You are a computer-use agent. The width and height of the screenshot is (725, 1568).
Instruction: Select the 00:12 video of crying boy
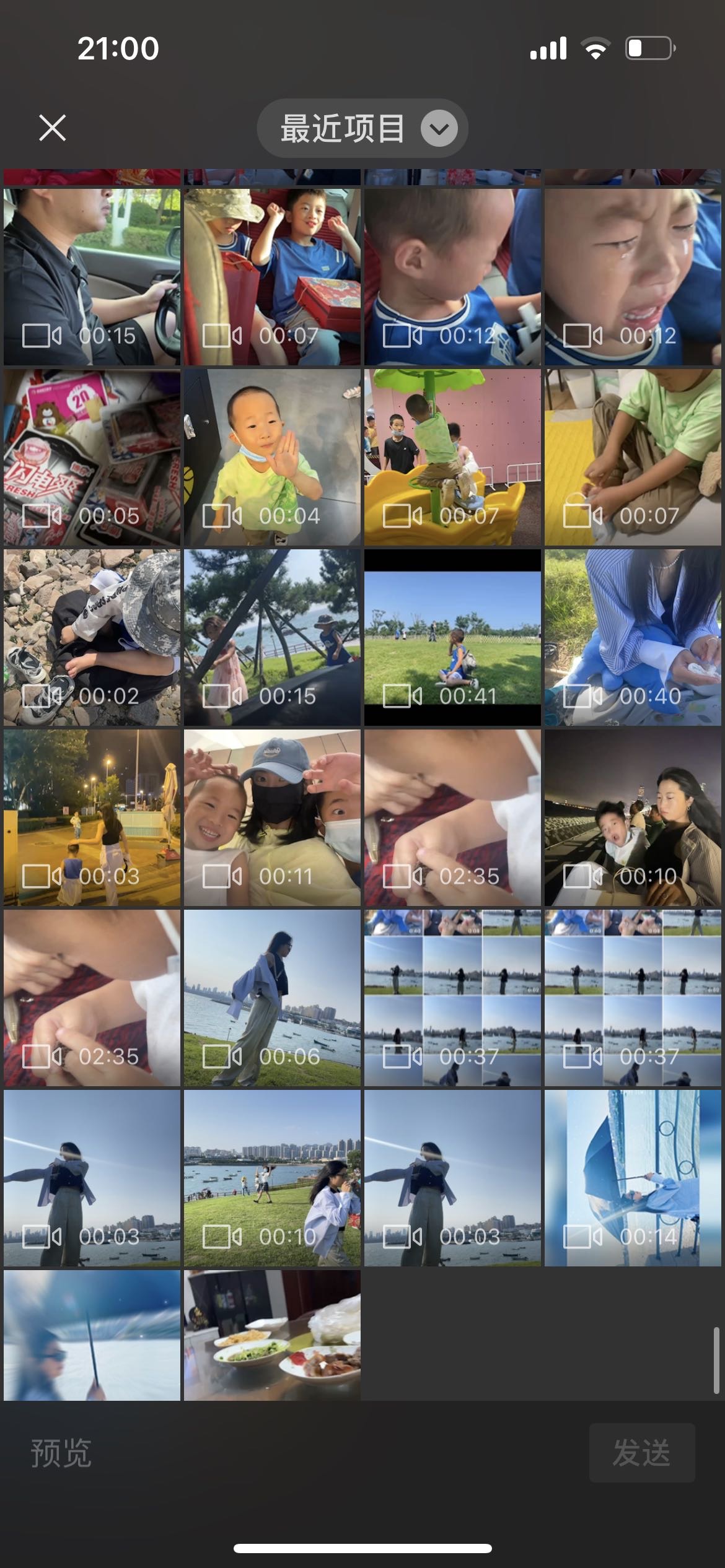click(633, 277)
